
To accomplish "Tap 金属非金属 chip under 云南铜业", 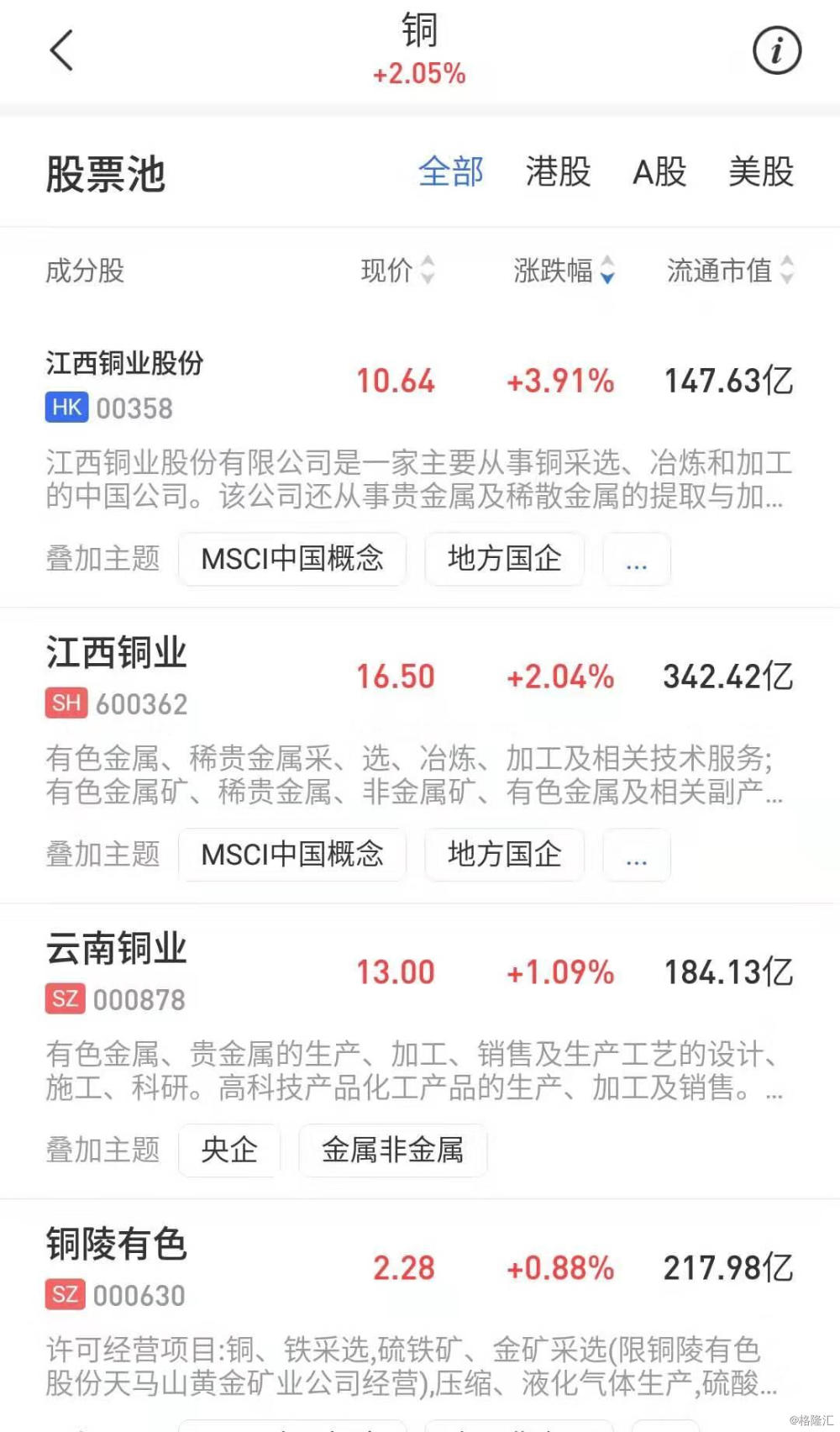I will click(393, 1150).
